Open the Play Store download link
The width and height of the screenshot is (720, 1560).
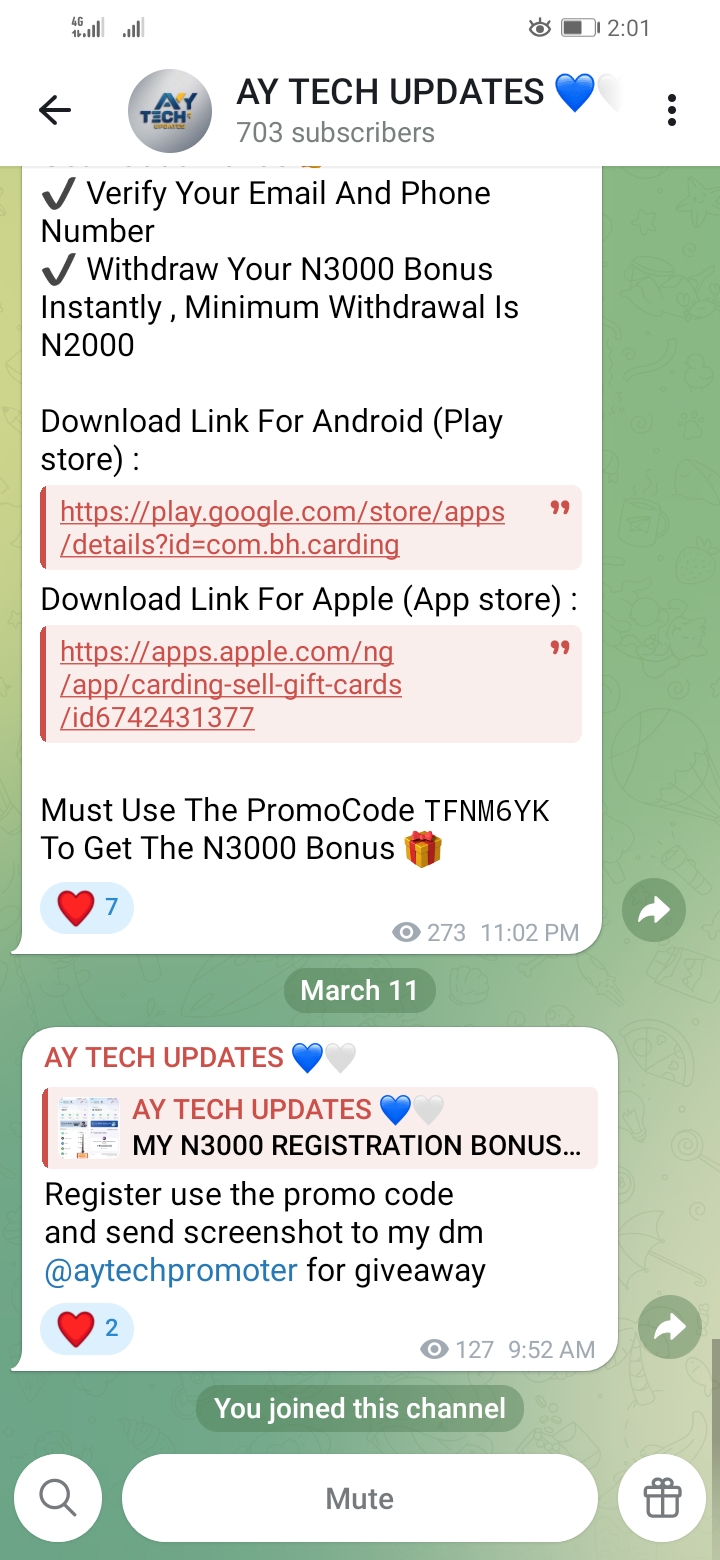pyautogui.click(x=282, y=528)
